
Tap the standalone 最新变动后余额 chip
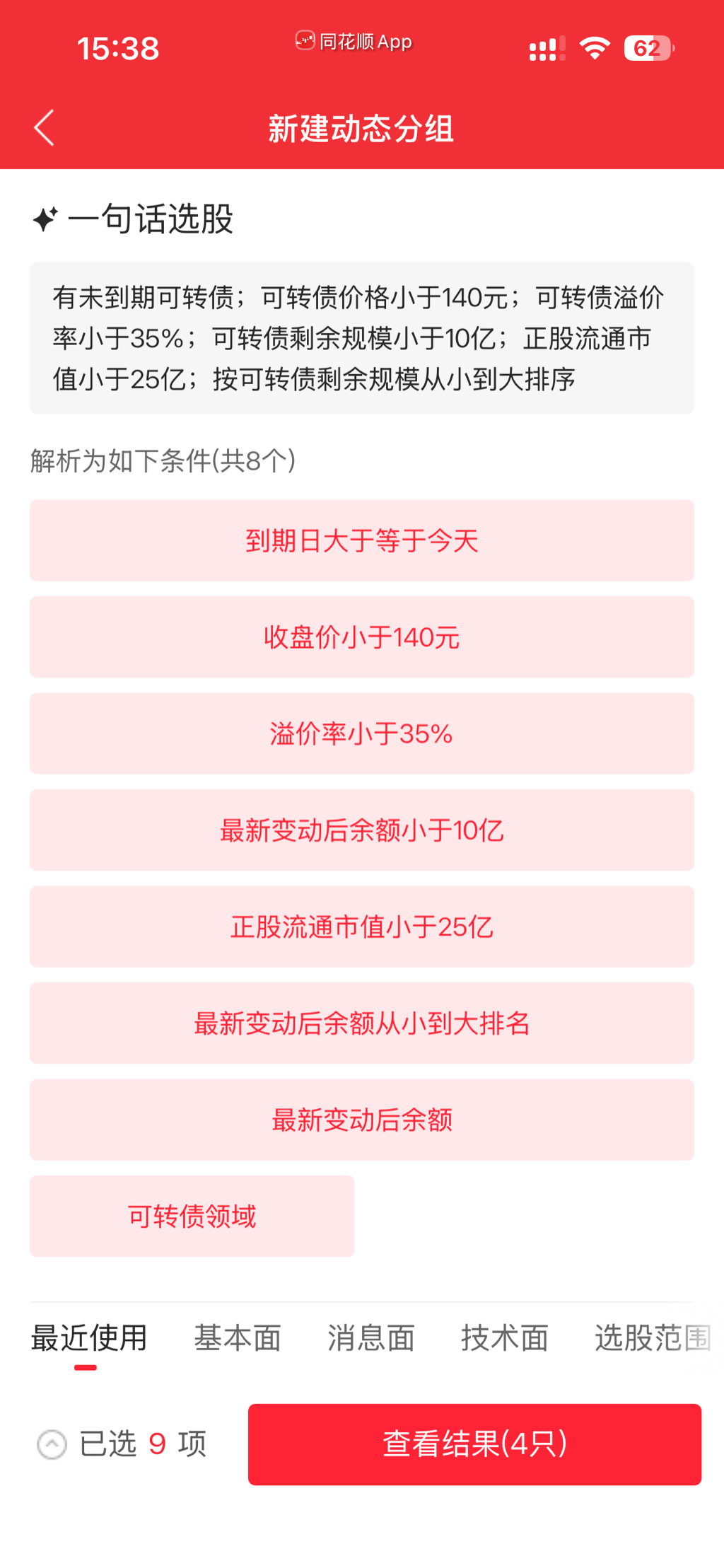coord(362,1120)
